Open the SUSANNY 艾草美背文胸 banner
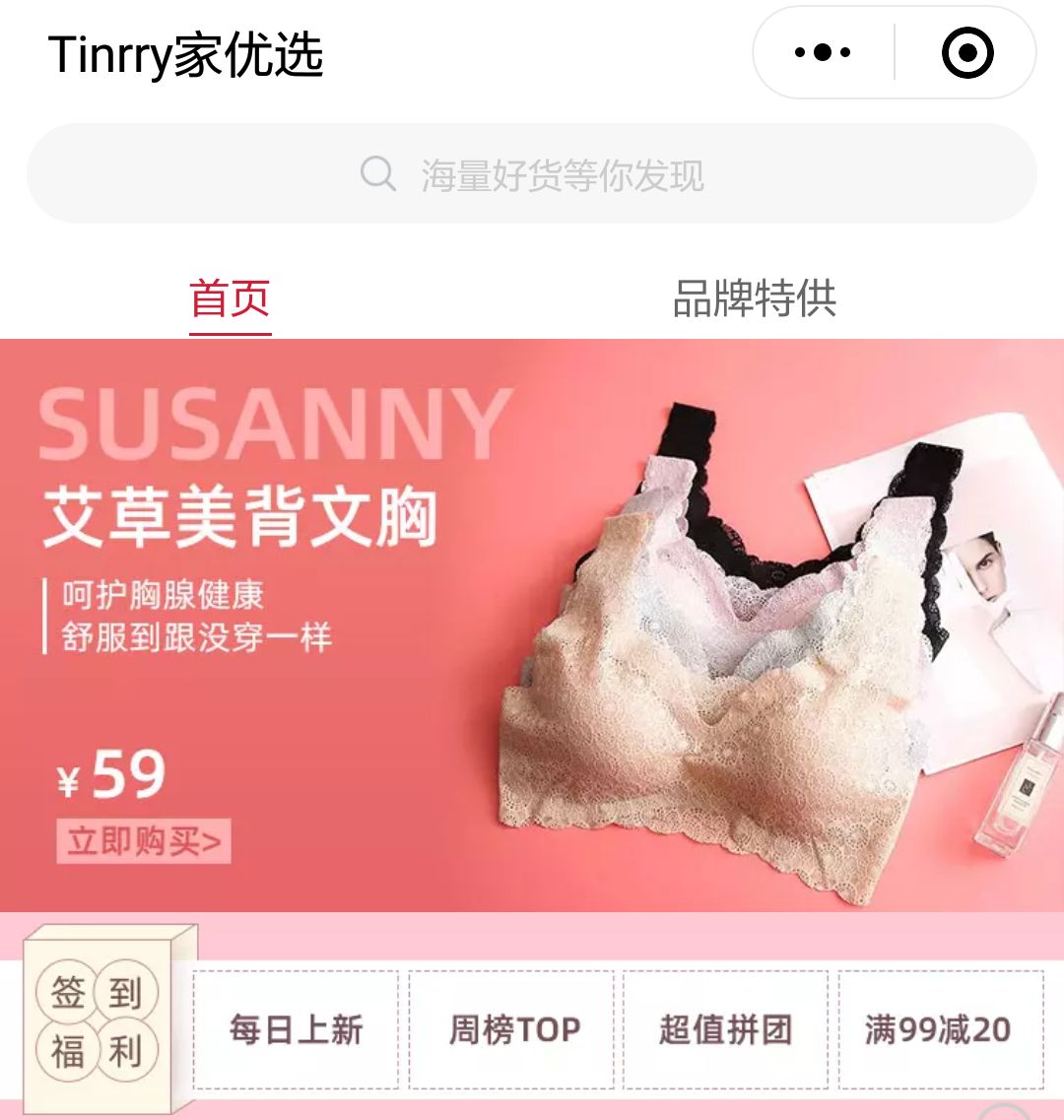The image size is (1064, 1120). point(532,626)
